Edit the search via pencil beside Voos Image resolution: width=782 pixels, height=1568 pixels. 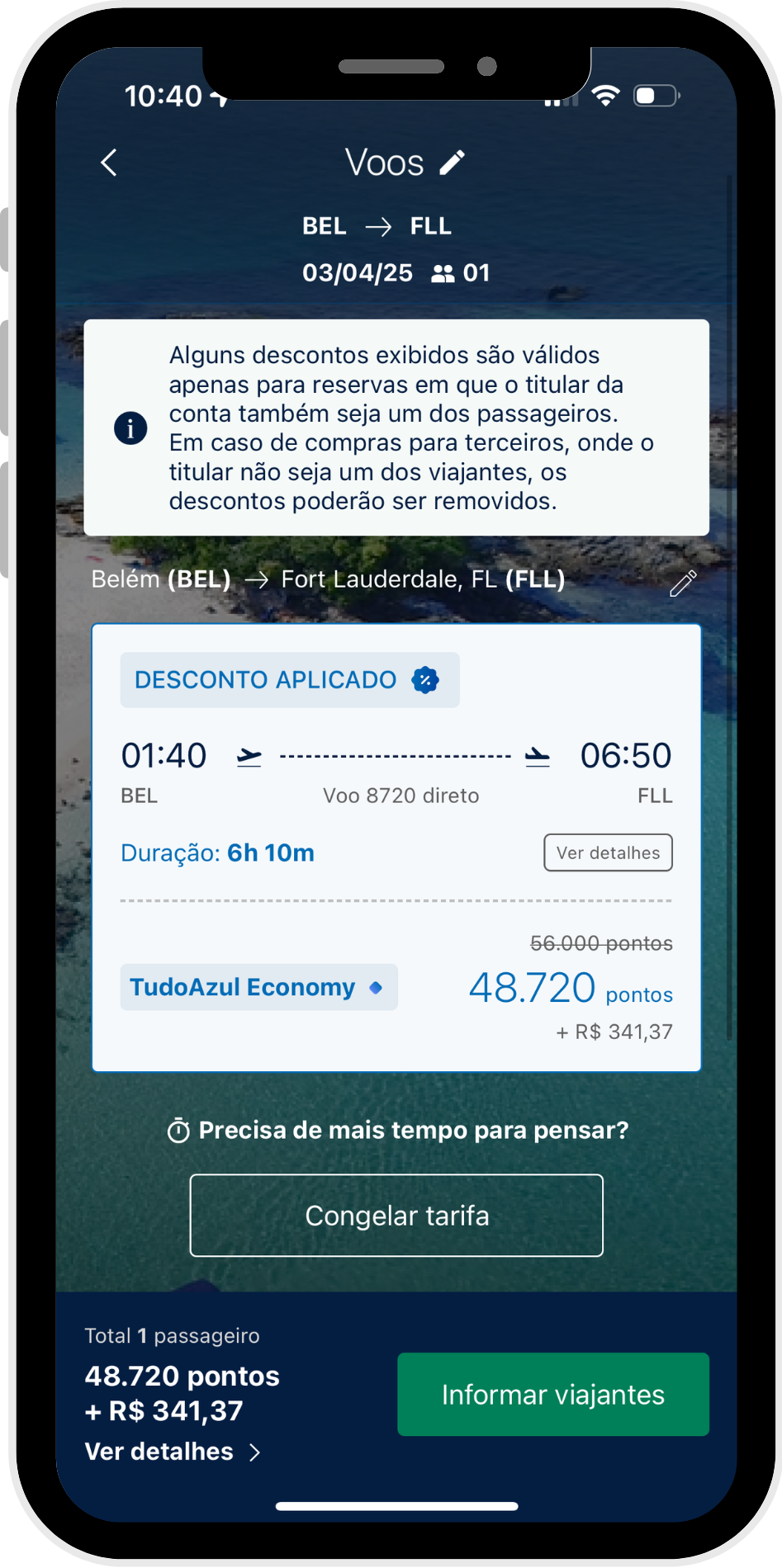[x=452, y=163]
